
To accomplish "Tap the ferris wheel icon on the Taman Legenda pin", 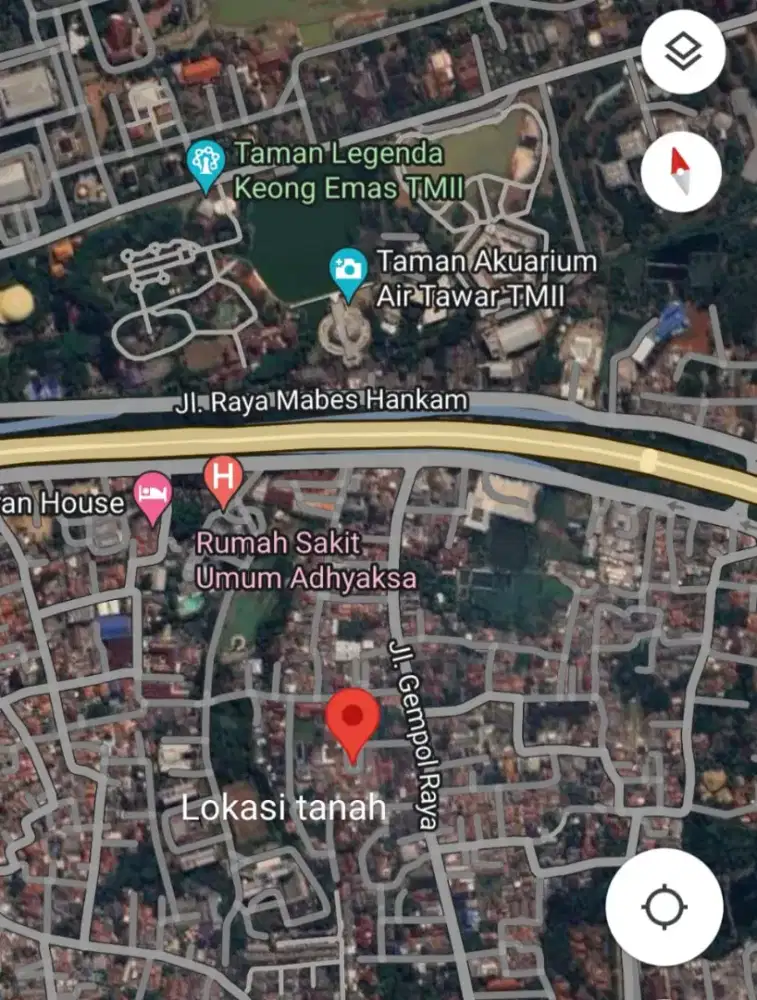I will (206, 159).
